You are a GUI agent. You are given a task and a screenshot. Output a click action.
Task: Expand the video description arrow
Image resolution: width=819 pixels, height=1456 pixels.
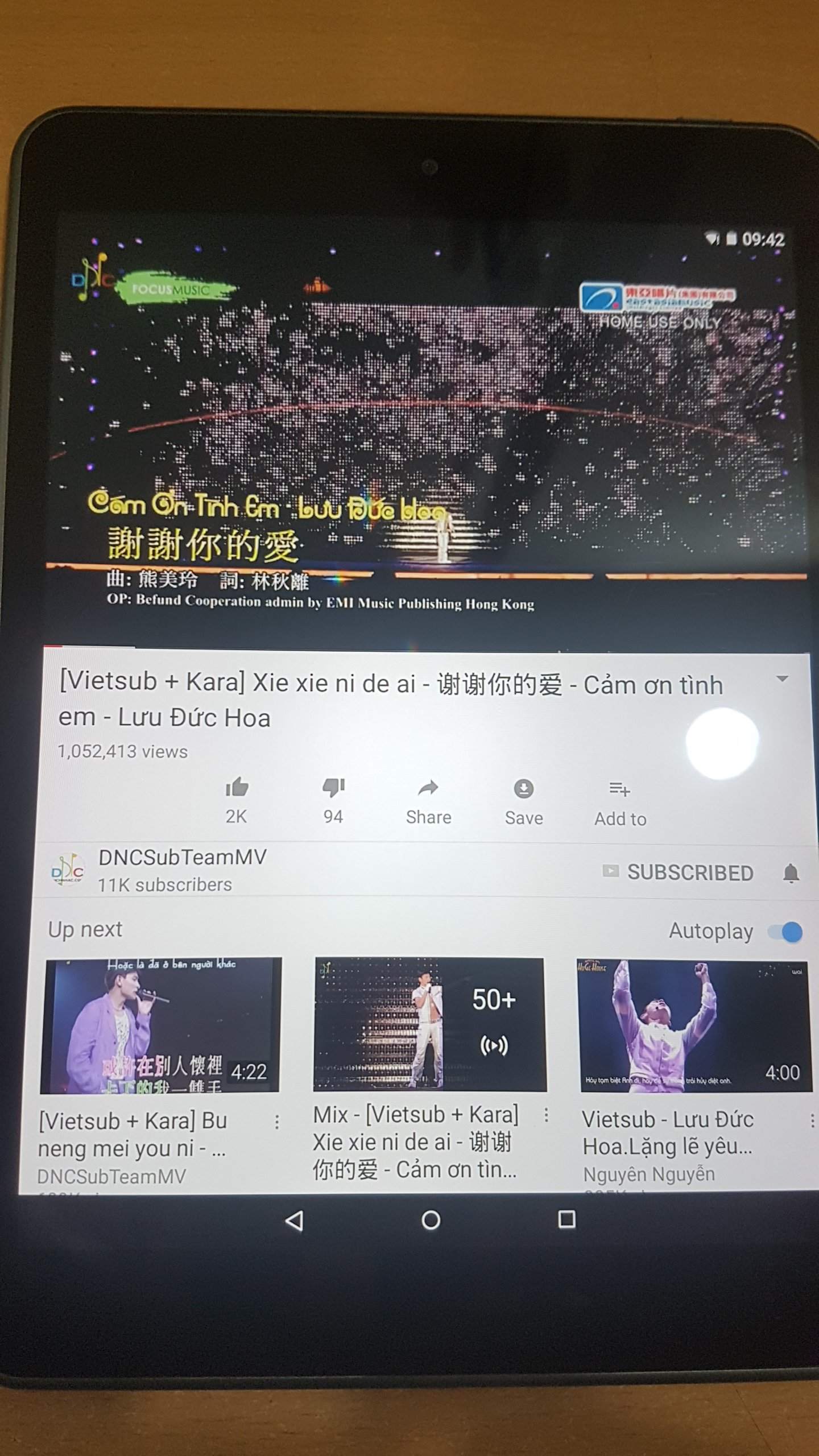pos(782,679)
